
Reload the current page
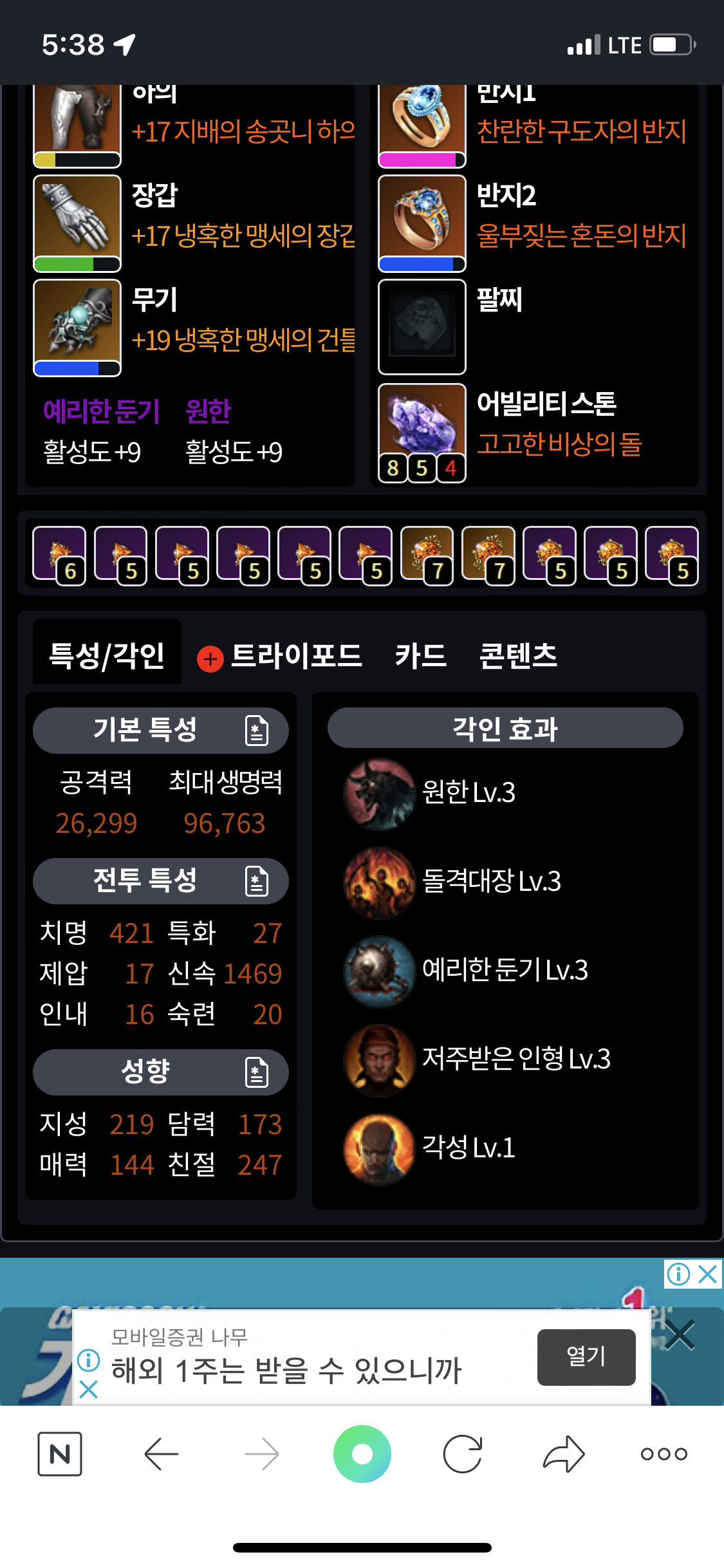click(x=463, y=1453)
